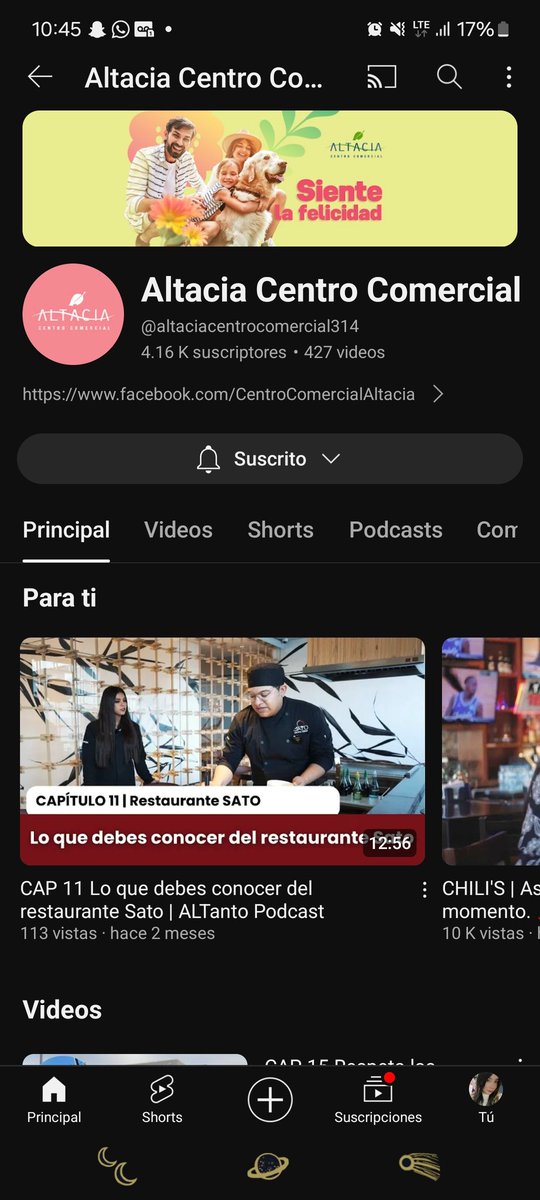Screen dimensions: 540x1200
Task: Open Shorts from the bottom navigation
Action: point(162,1101)
